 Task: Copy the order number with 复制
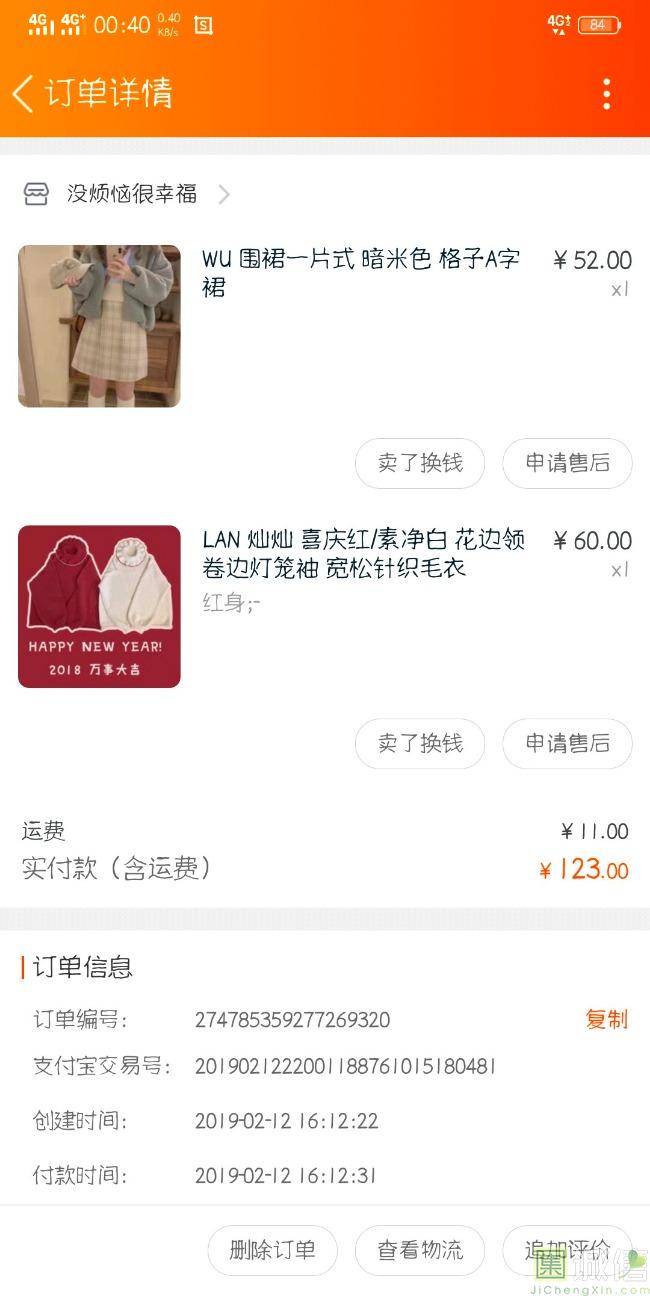point(606,1019)
